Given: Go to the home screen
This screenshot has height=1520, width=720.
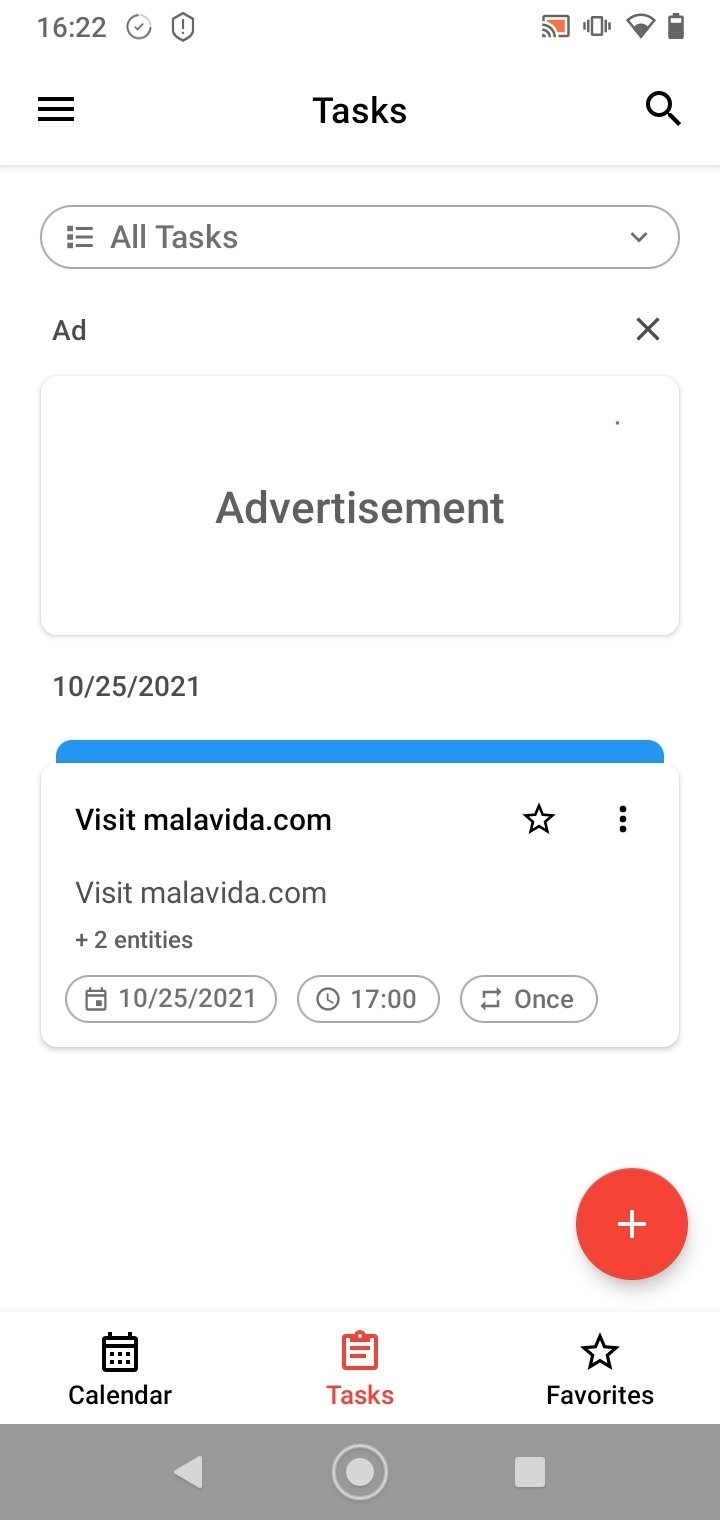Looking at the screenshot, I should point(360,1472).
